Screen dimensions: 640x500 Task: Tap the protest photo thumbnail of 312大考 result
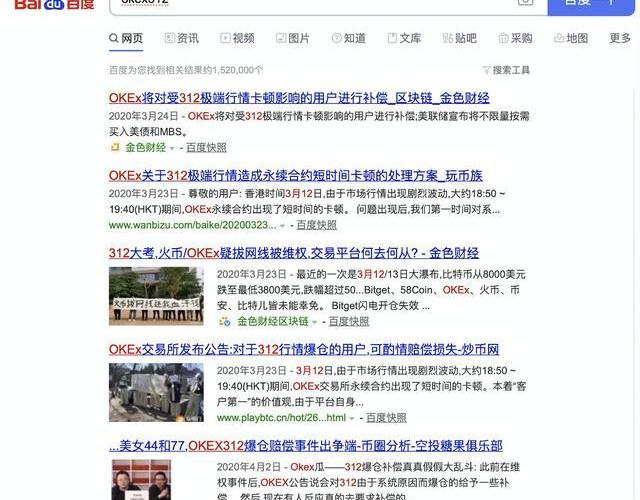pyautogui.click(x=155, y=294)
